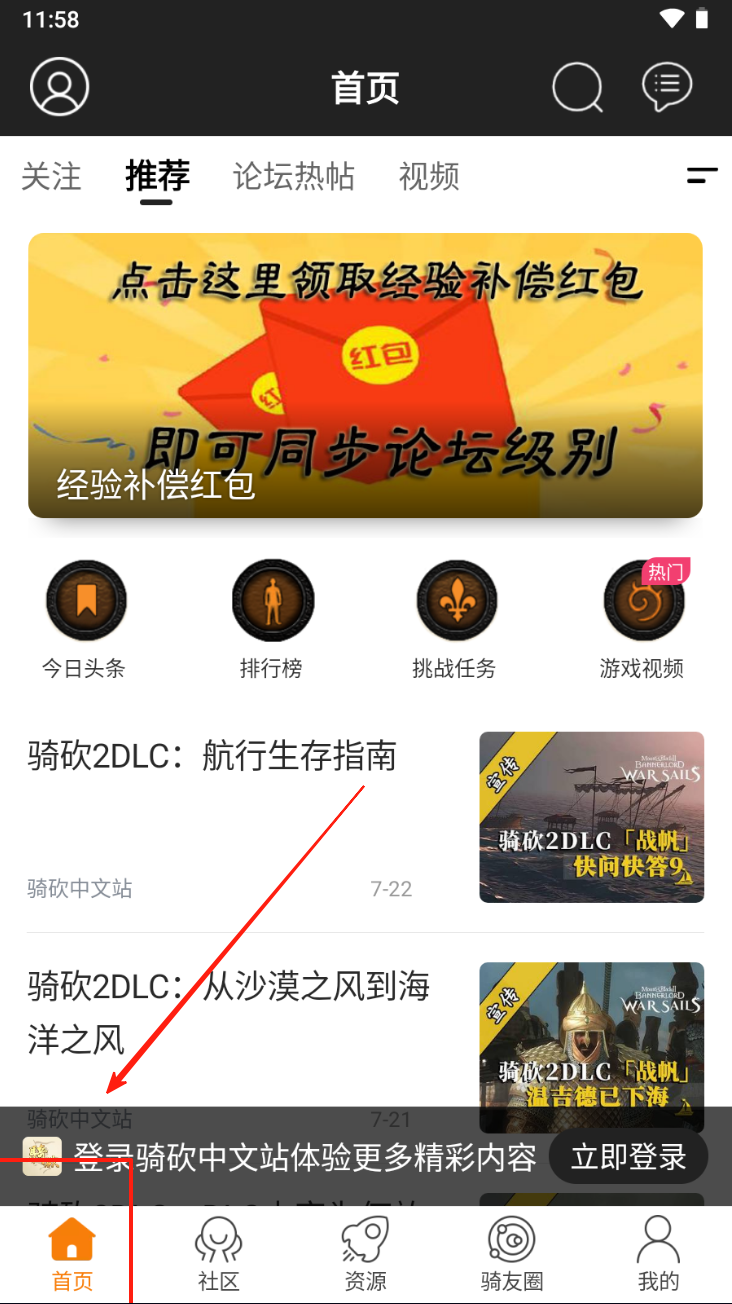
Task: Open the 经验补偿红包 banner
Action: tap(365, 375)
